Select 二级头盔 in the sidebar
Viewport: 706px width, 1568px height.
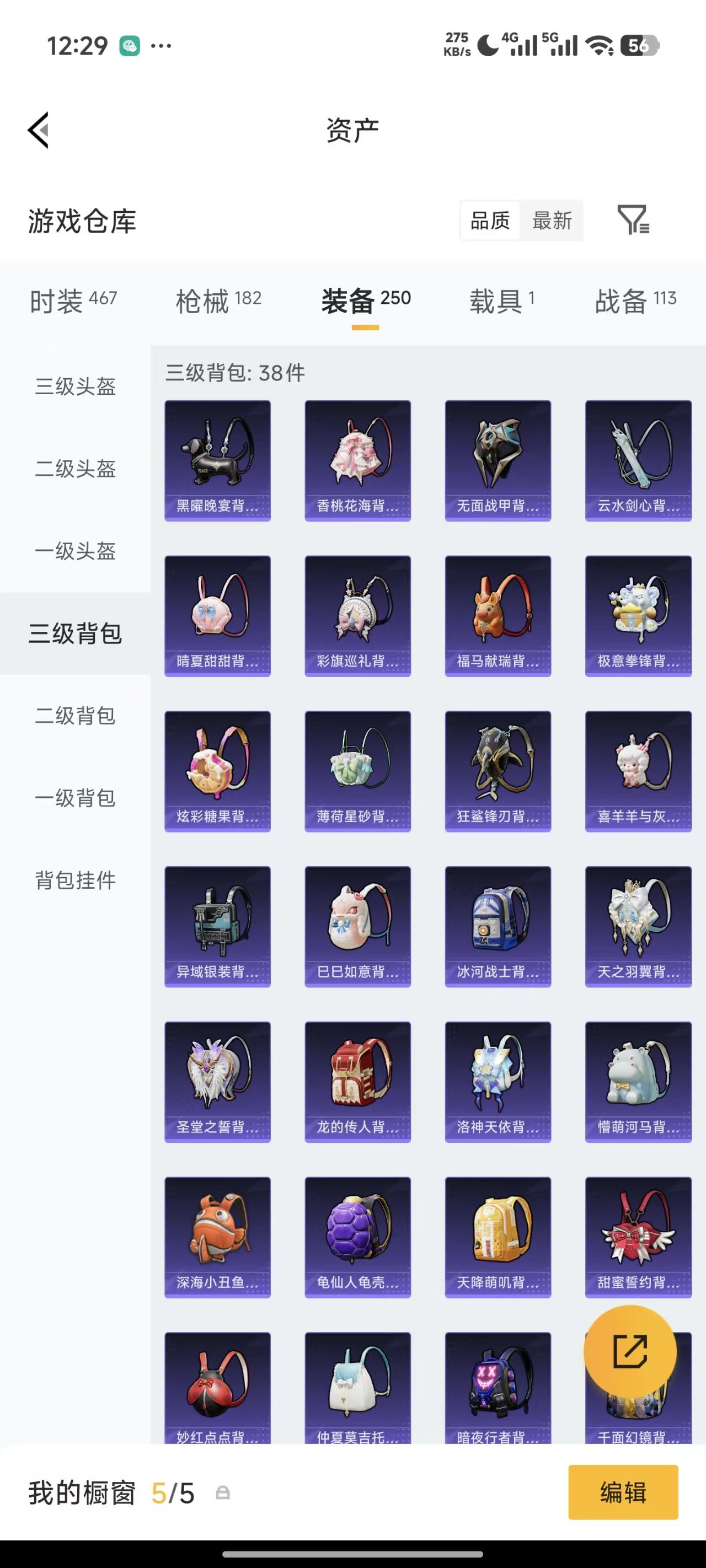[x=76, y=469]
